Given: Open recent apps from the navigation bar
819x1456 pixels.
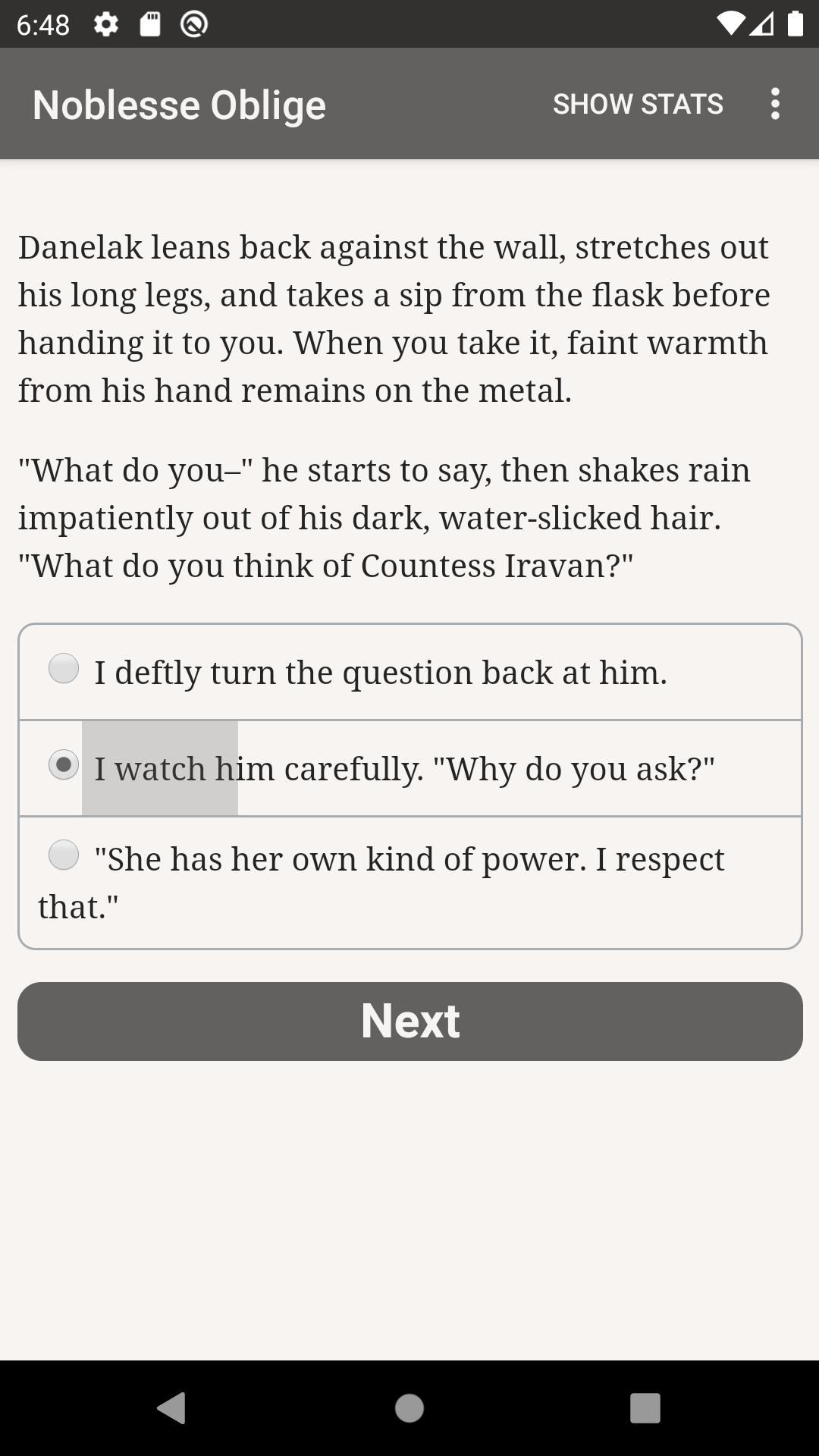Looking at the screenshot, I should point(645,1408).
